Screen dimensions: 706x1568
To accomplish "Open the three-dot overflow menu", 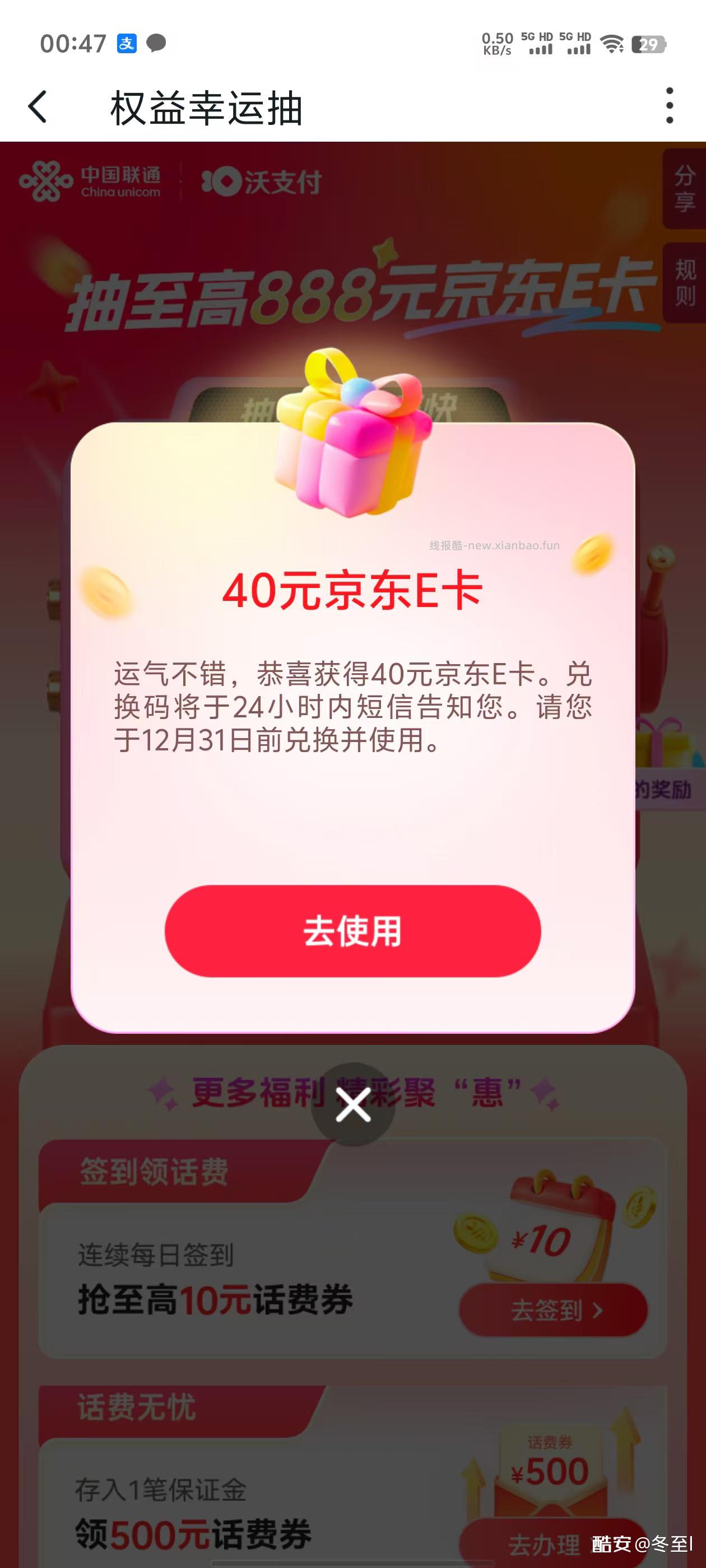I will [x=670, y=106].
